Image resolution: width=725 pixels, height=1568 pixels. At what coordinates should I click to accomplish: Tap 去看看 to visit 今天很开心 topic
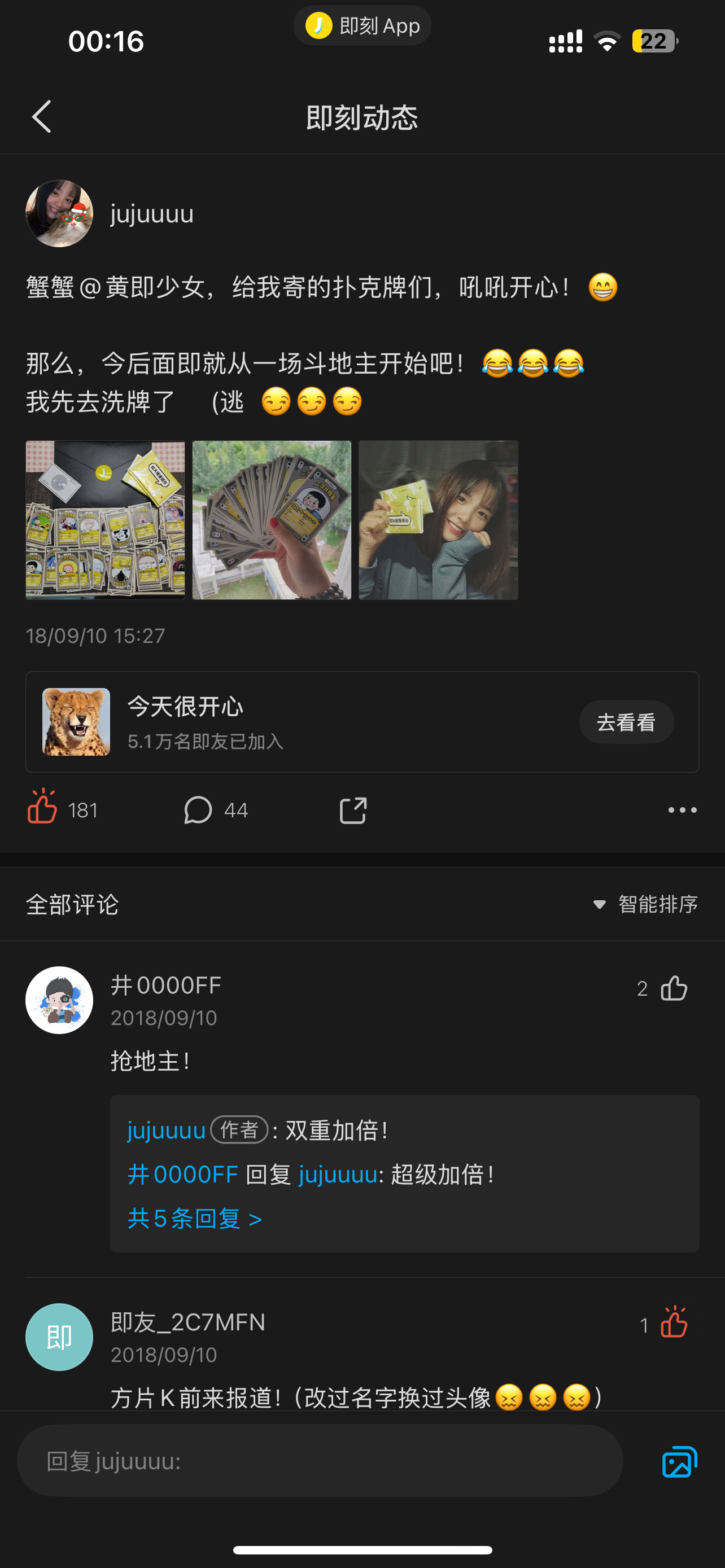point(626,722)
